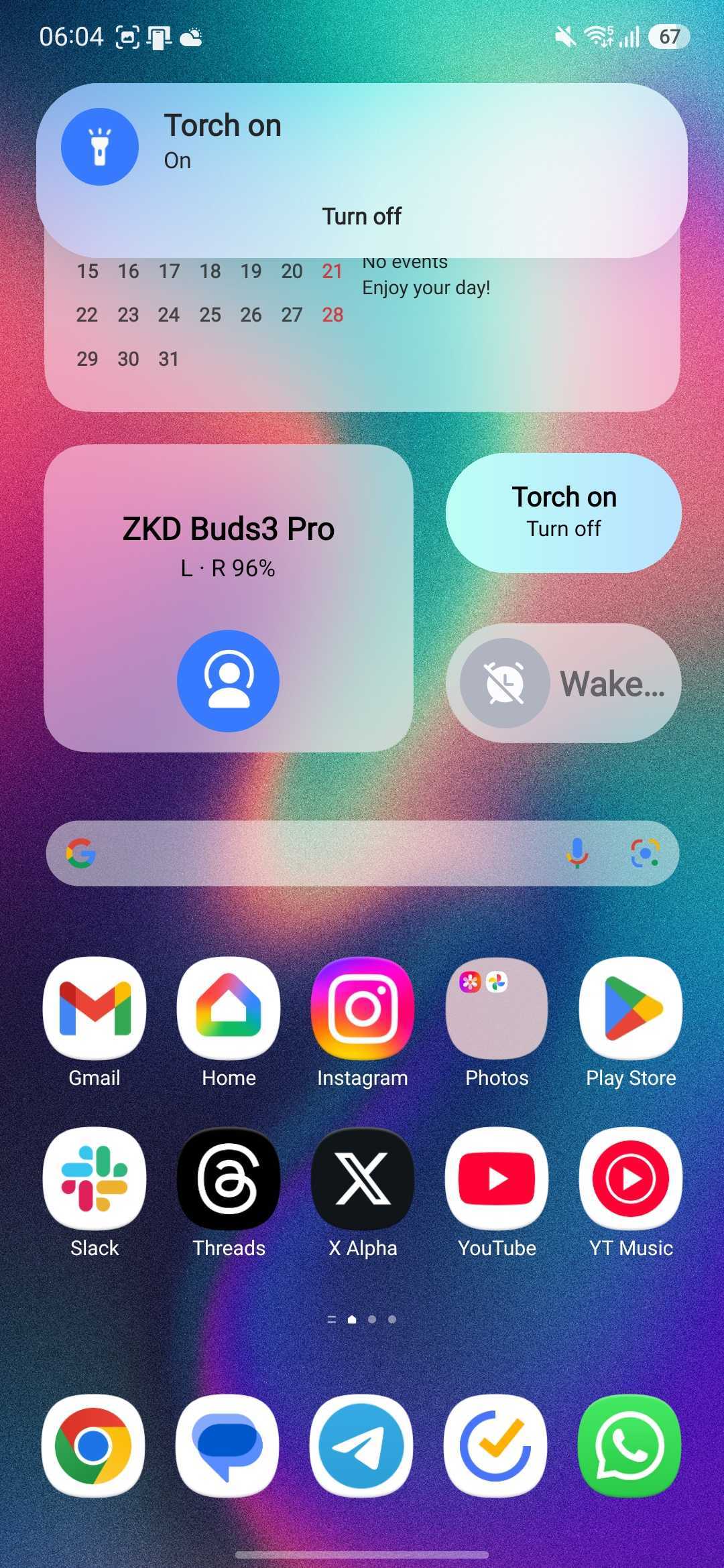The height and width of the screenshot is (1568, 724).
Task: Launch YouTube
Action: [497, 1178]
